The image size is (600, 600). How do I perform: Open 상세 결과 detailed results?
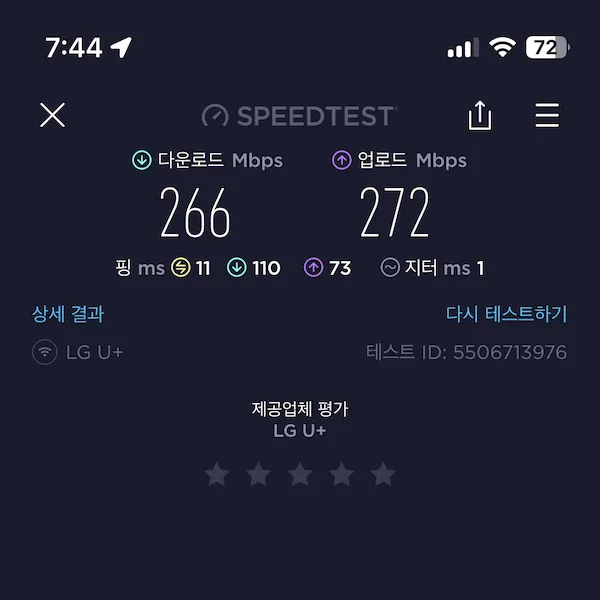(68, 314)
